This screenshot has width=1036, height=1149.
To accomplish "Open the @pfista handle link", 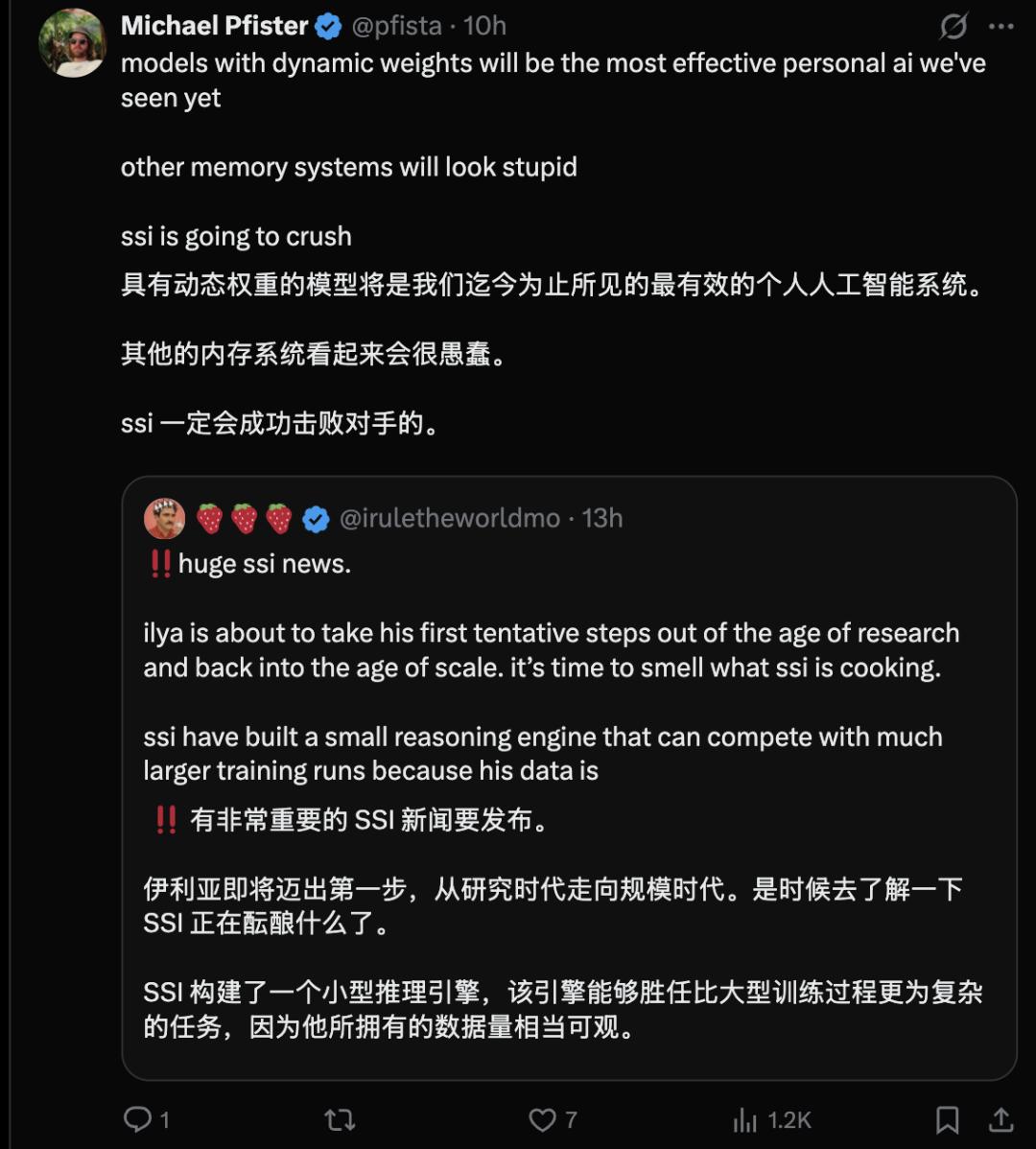I will coord(396,26).
